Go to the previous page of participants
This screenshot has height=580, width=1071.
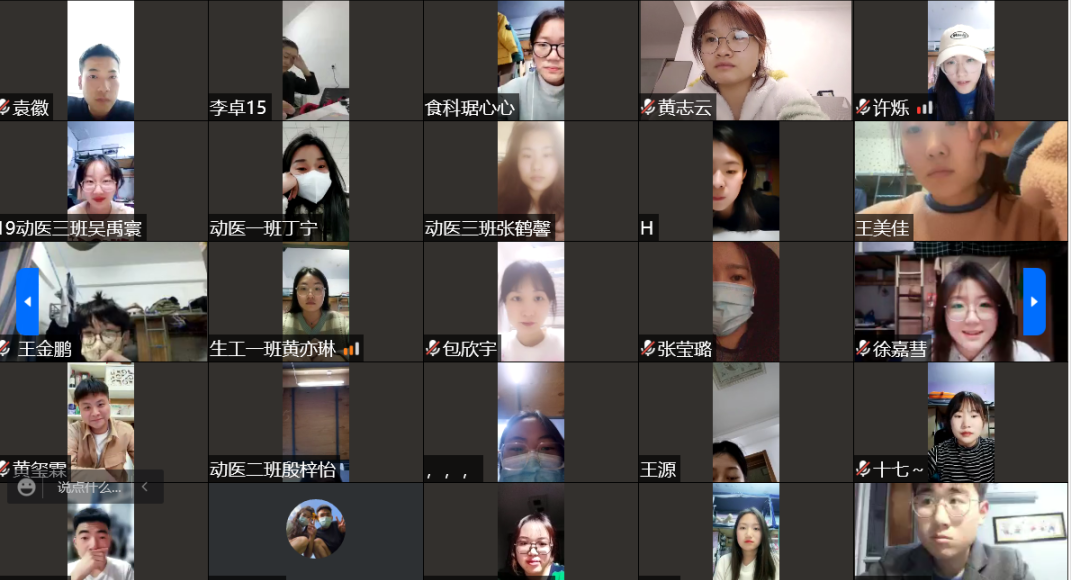coord(27,301)
